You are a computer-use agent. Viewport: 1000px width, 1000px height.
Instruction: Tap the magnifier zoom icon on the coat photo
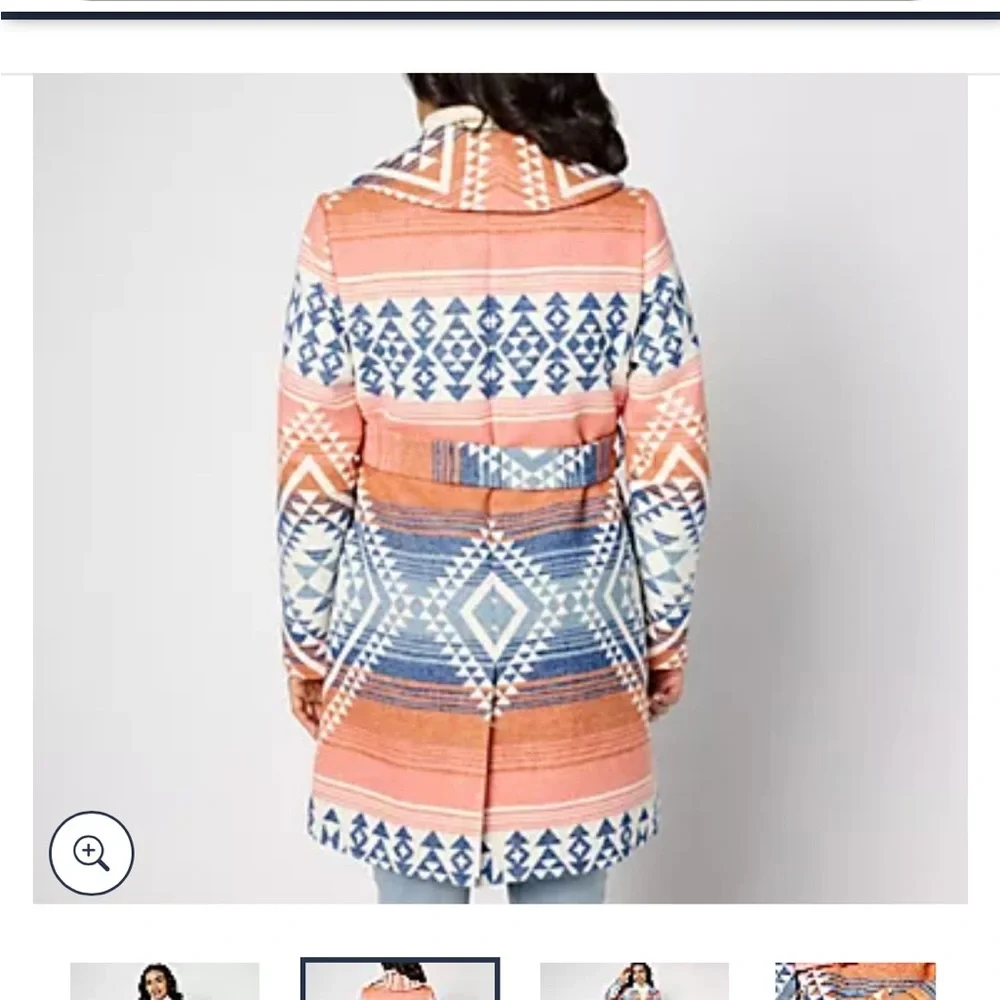click(92, 853)
